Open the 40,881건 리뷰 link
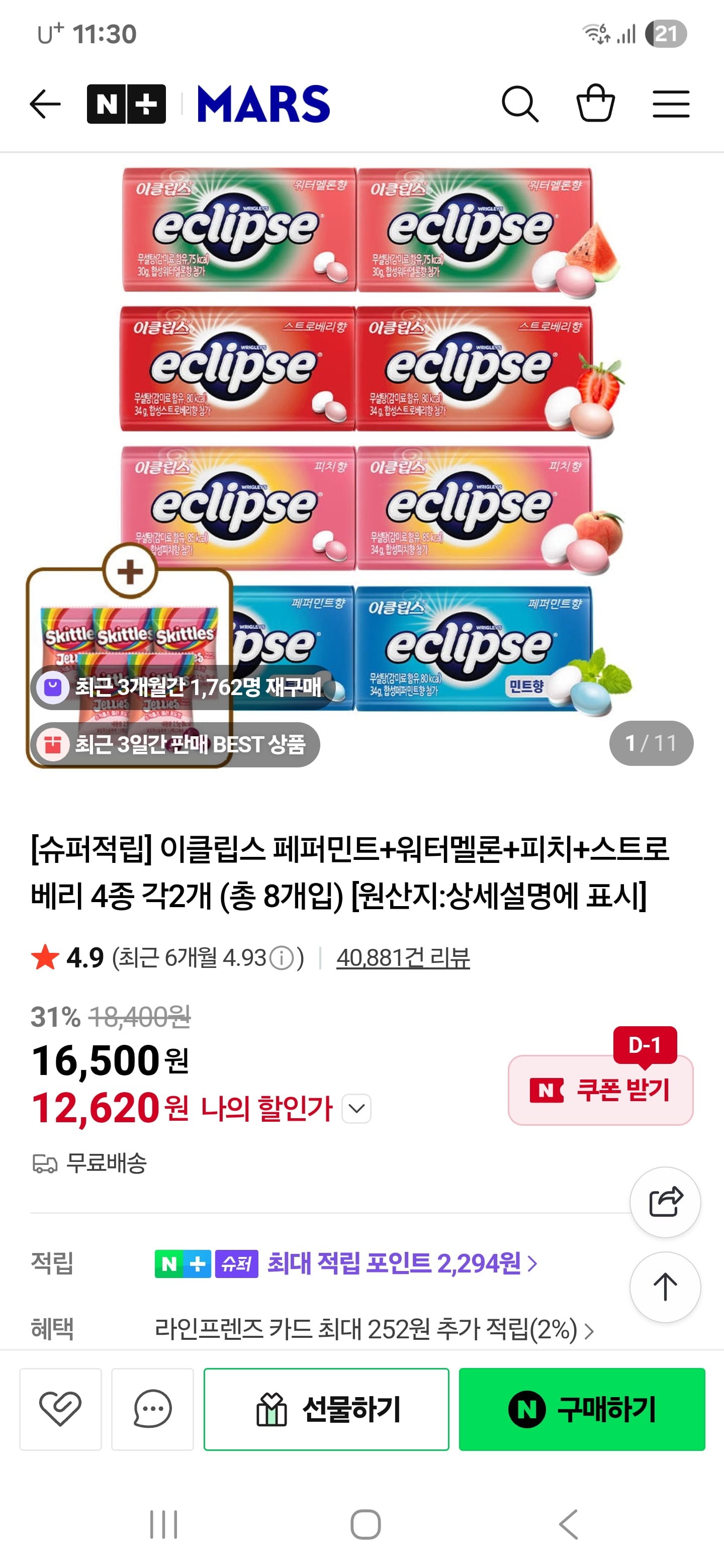The width and height of the screenshot is (724, 1568). pos(403,958)
